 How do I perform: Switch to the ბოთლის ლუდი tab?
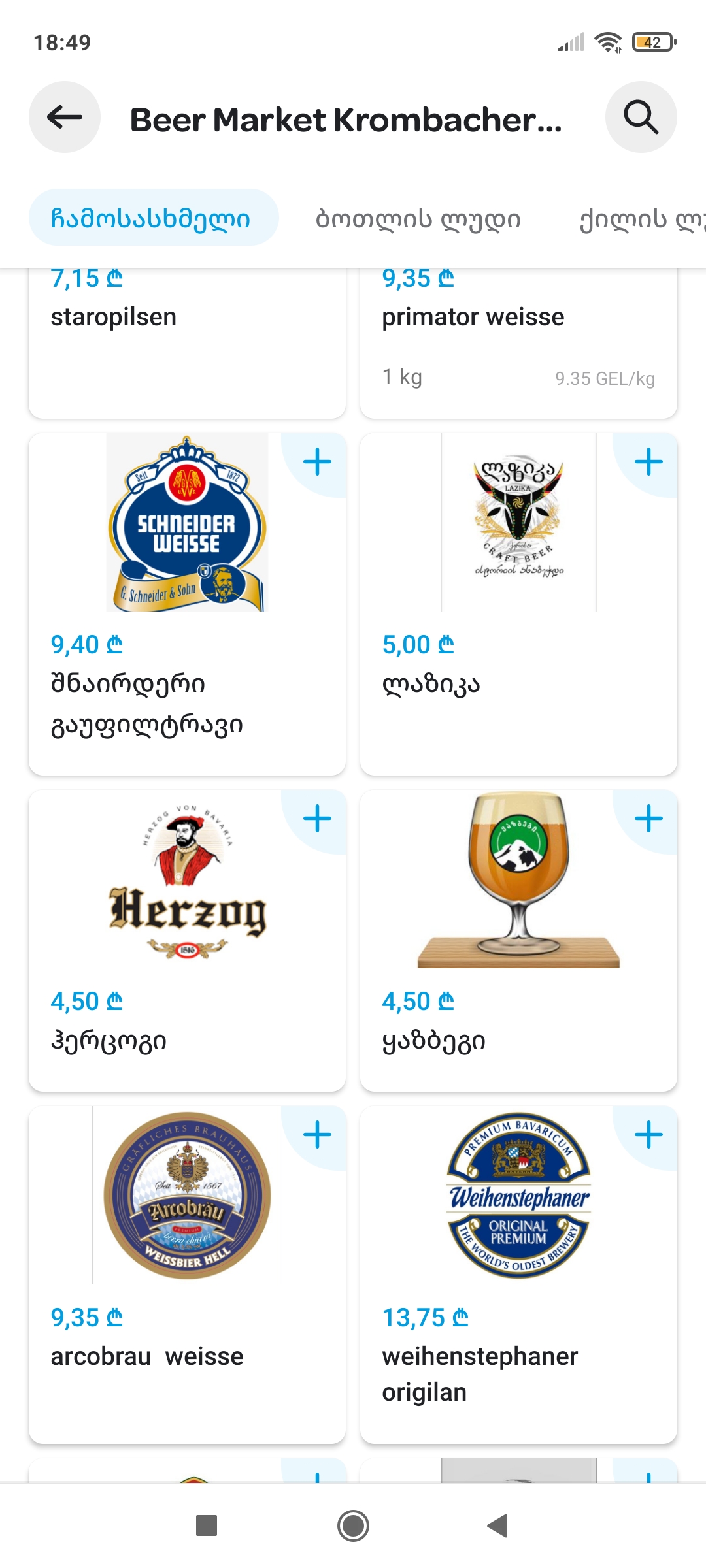click(x=418, y=218)
